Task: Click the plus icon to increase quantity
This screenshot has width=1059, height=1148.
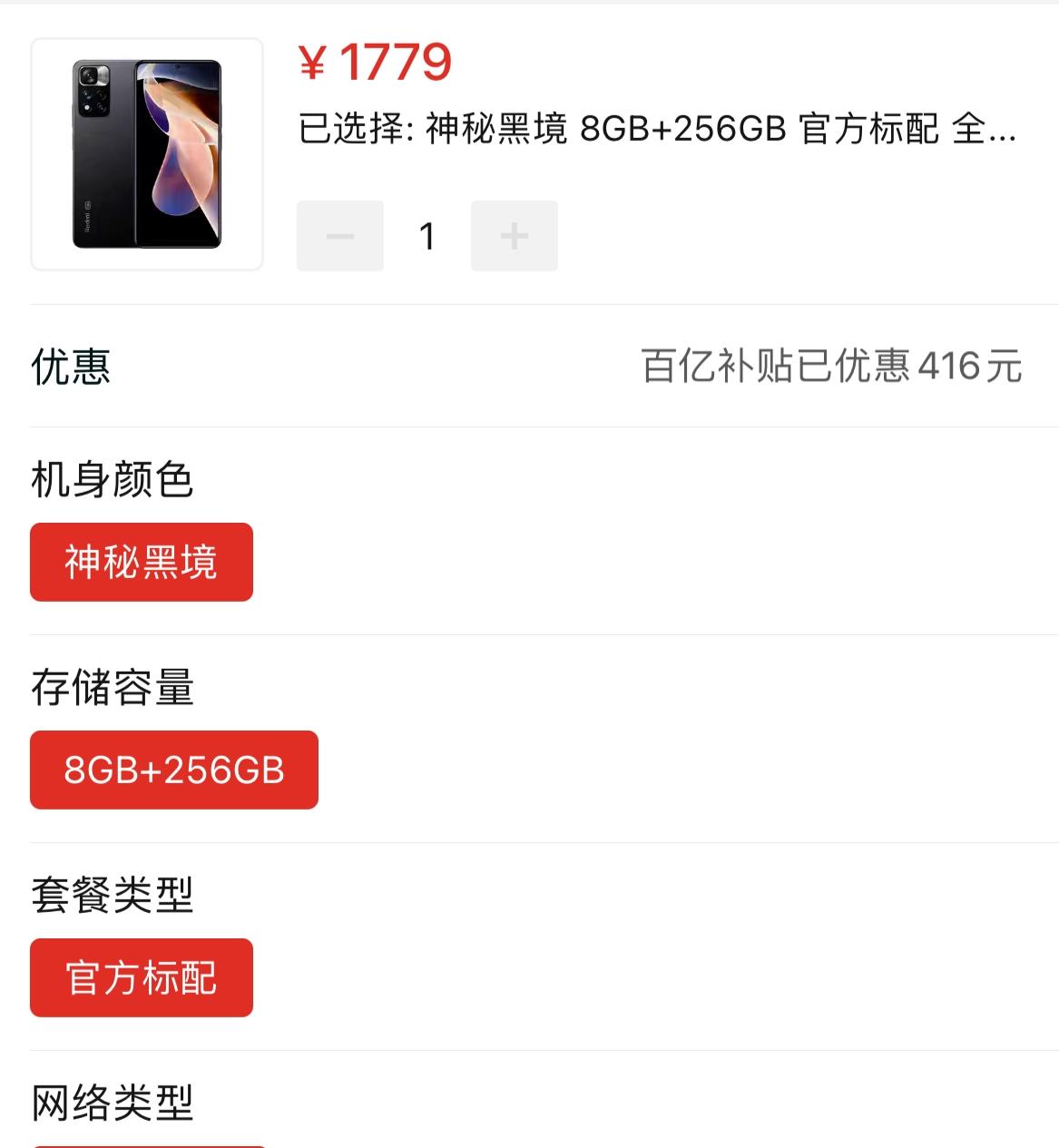Action: (x=514, y=235)
